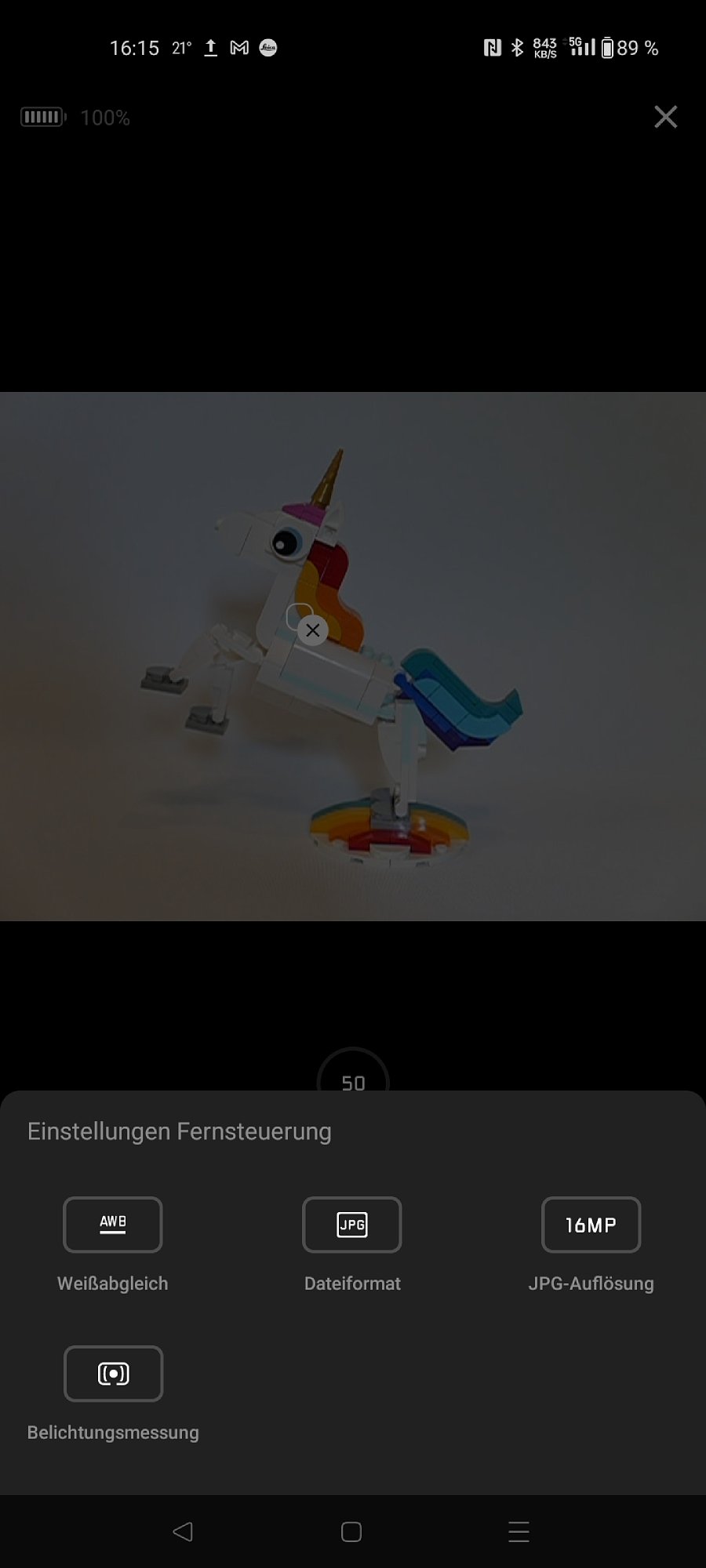
Task: Change the Dateiformat JPG option
Action: [351, 1225]
